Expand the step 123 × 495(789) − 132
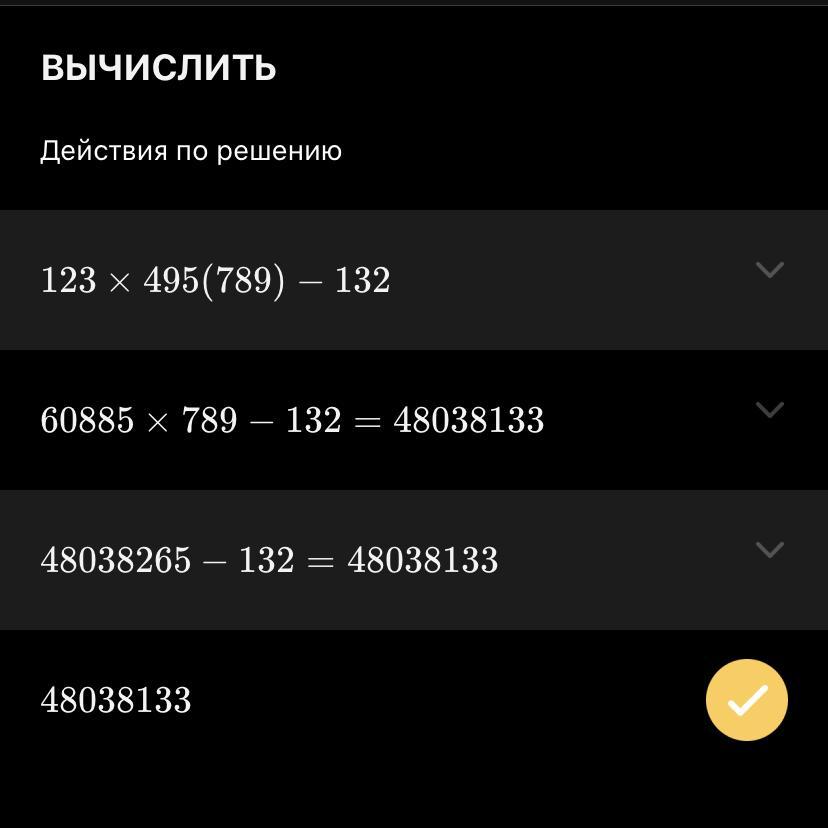 (x=769, y=270)
